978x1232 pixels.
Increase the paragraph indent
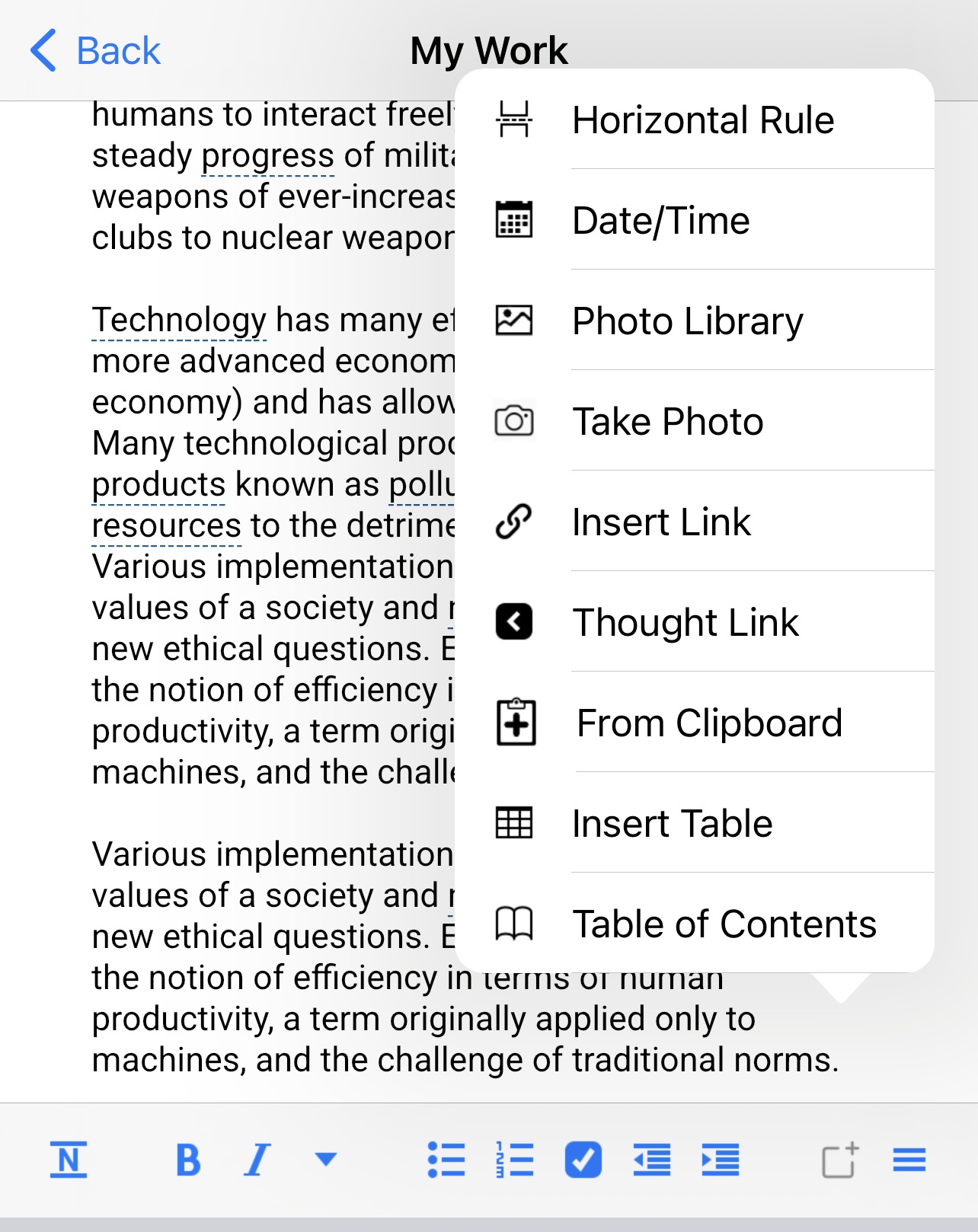(721, 1160)
